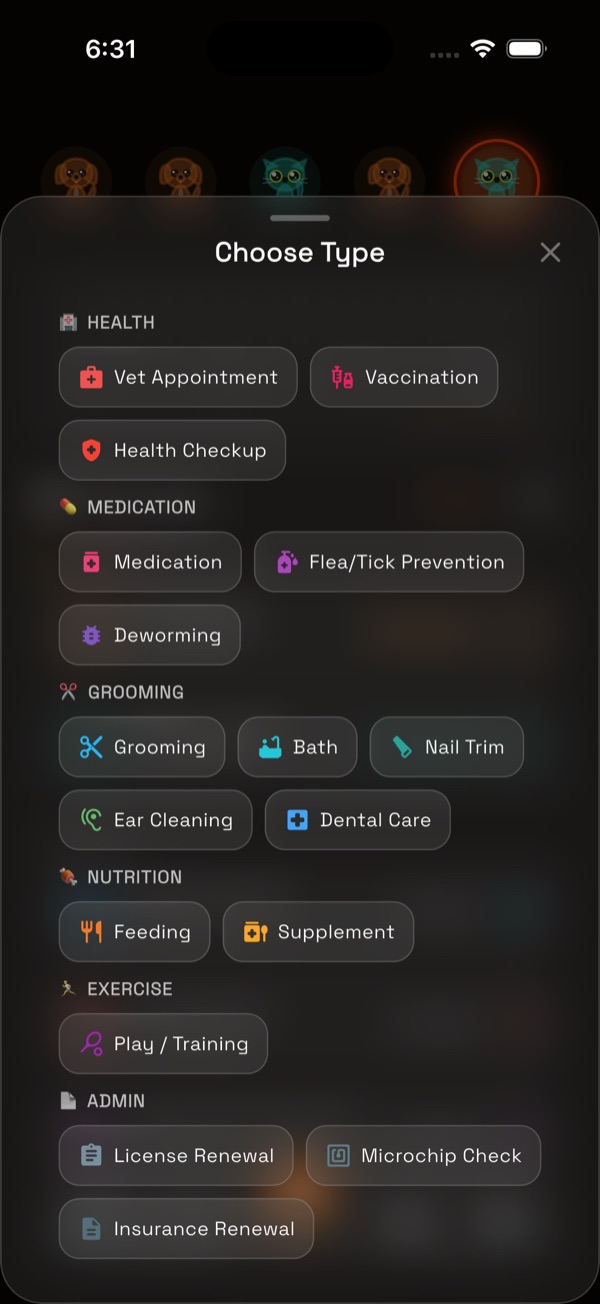Tap the Deworming option
Viewport: 600px width, 1304px height.
pos(150,635)
